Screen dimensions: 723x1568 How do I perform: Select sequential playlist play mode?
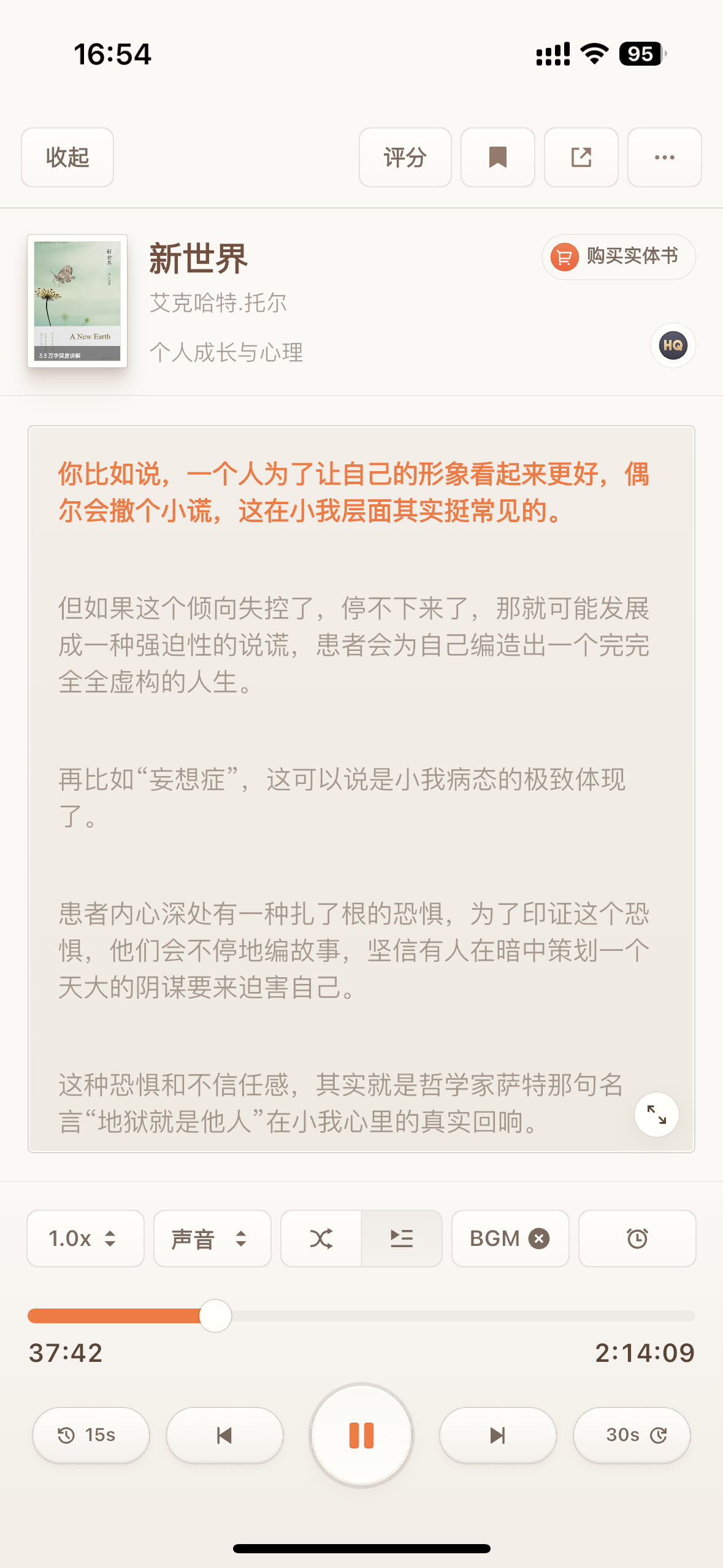pos(402,1239)
